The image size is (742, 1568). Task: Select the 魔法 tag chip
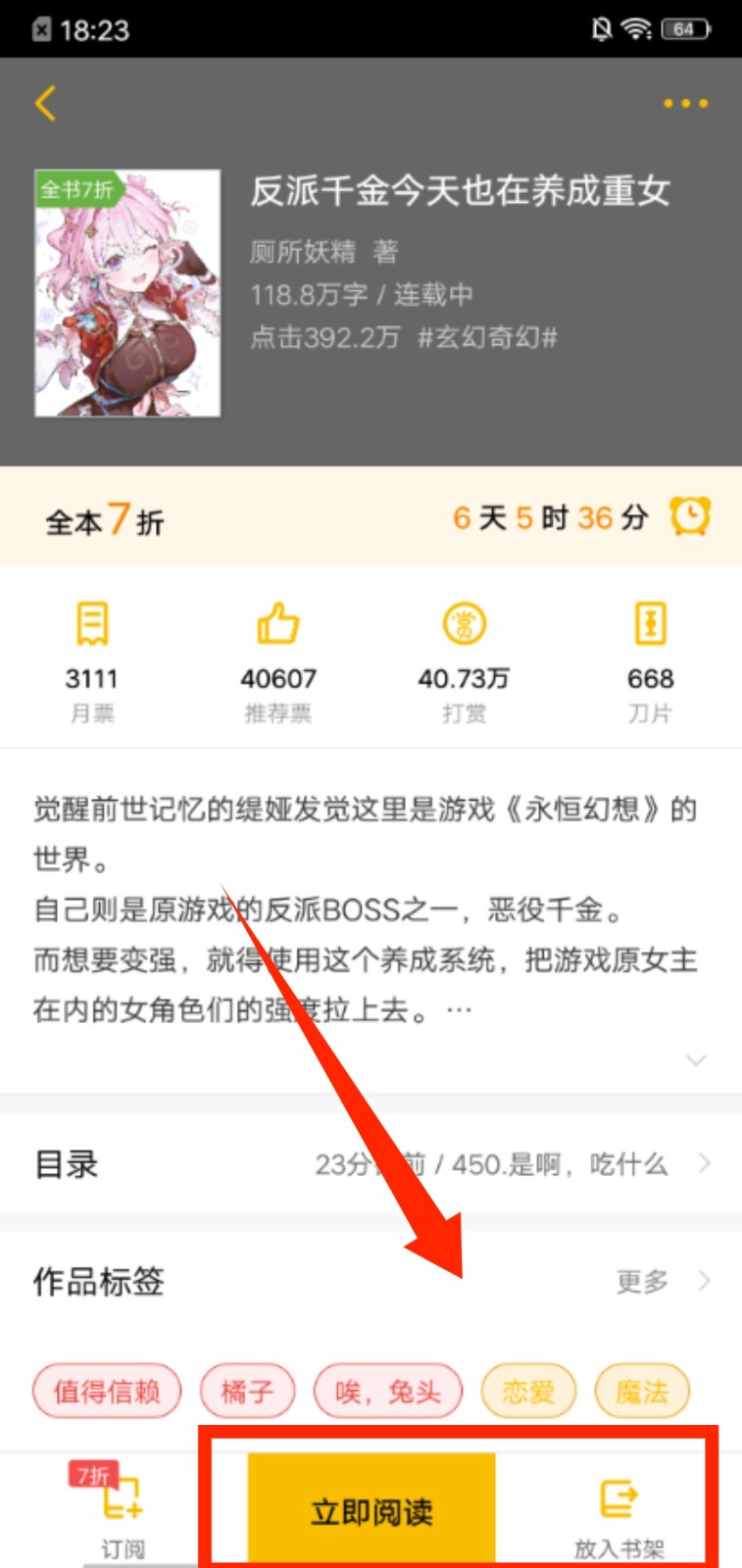point(642,1391)
